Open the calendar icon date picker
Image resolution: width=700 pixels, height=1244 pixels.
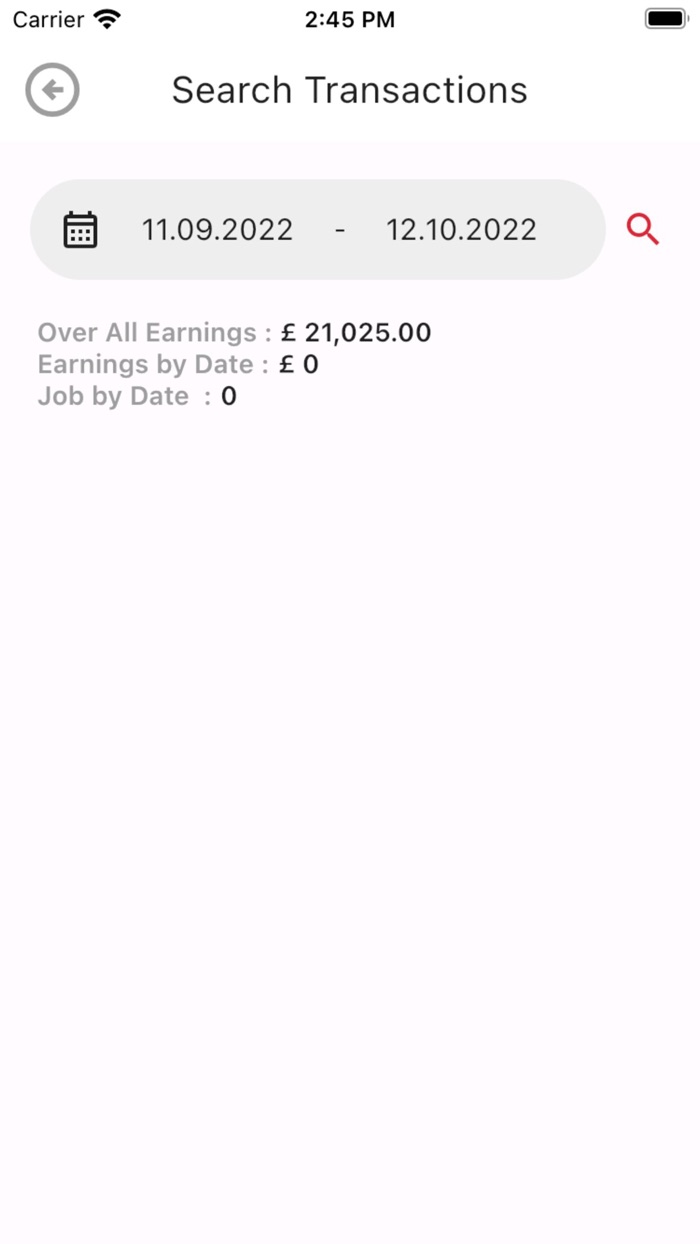click(80, 230)
